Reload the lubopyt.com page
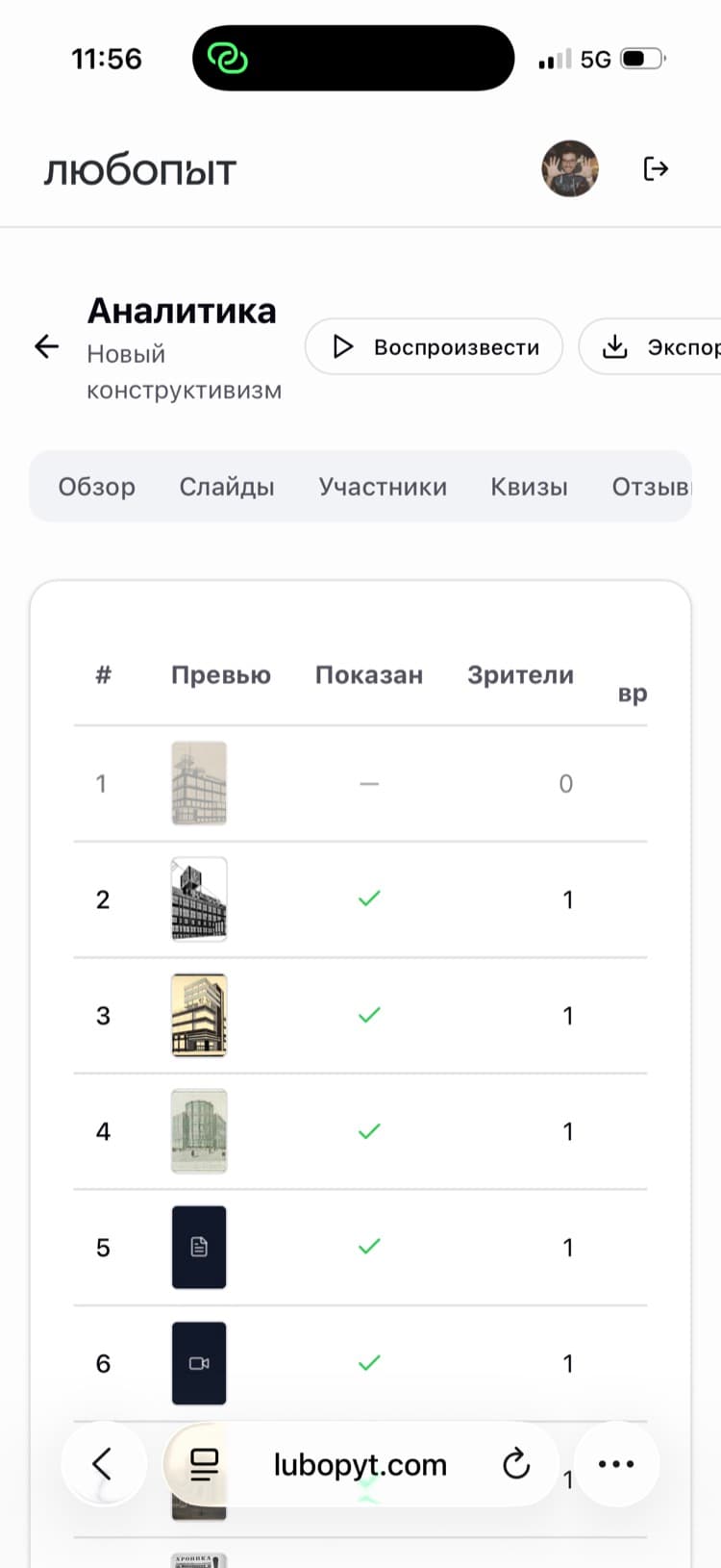This screenshot has height=1568, width=721. coord(516,1464)
